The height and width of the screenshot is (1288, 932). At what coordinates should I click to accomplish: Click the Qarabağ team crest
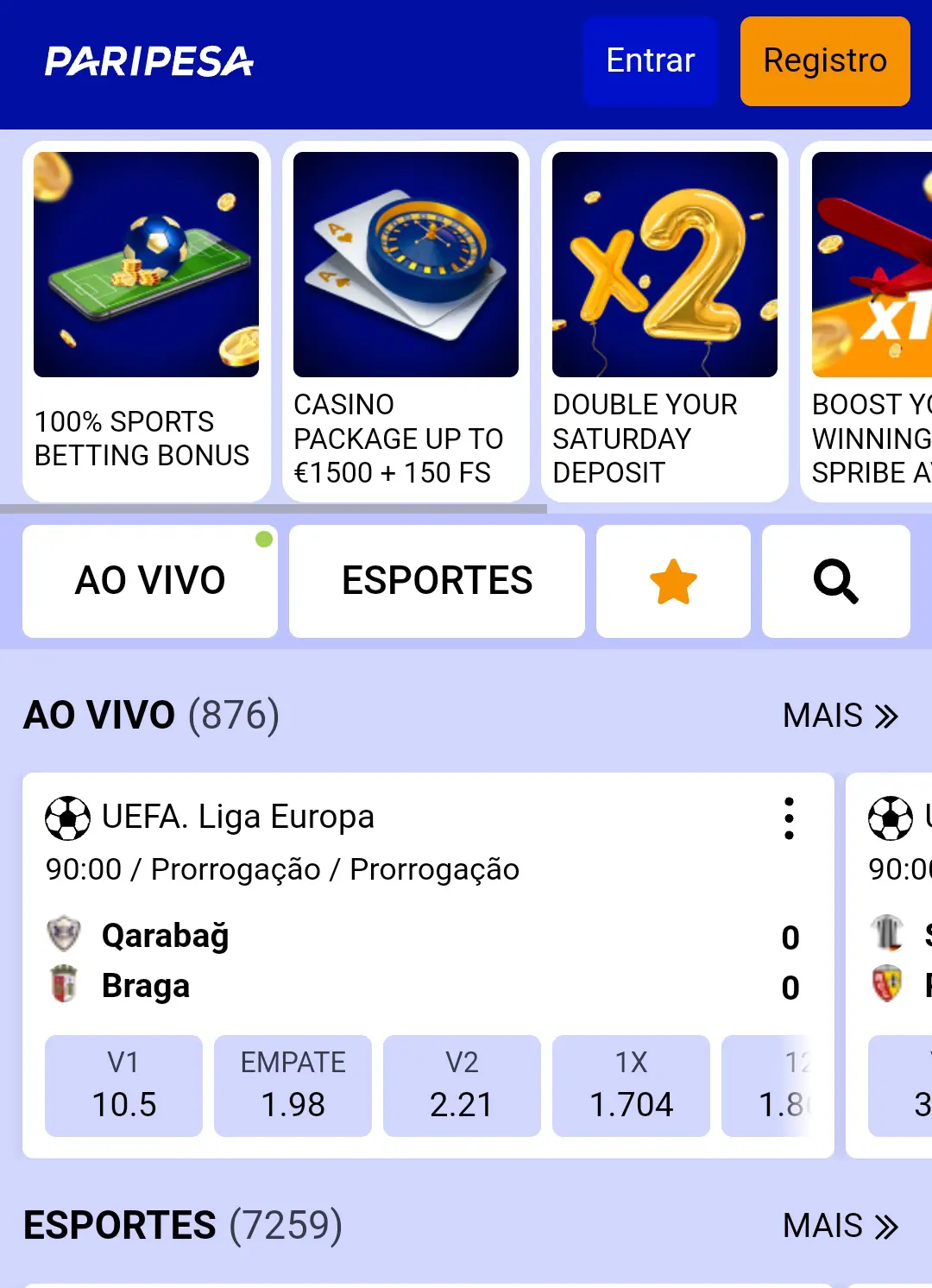(62, 934)
